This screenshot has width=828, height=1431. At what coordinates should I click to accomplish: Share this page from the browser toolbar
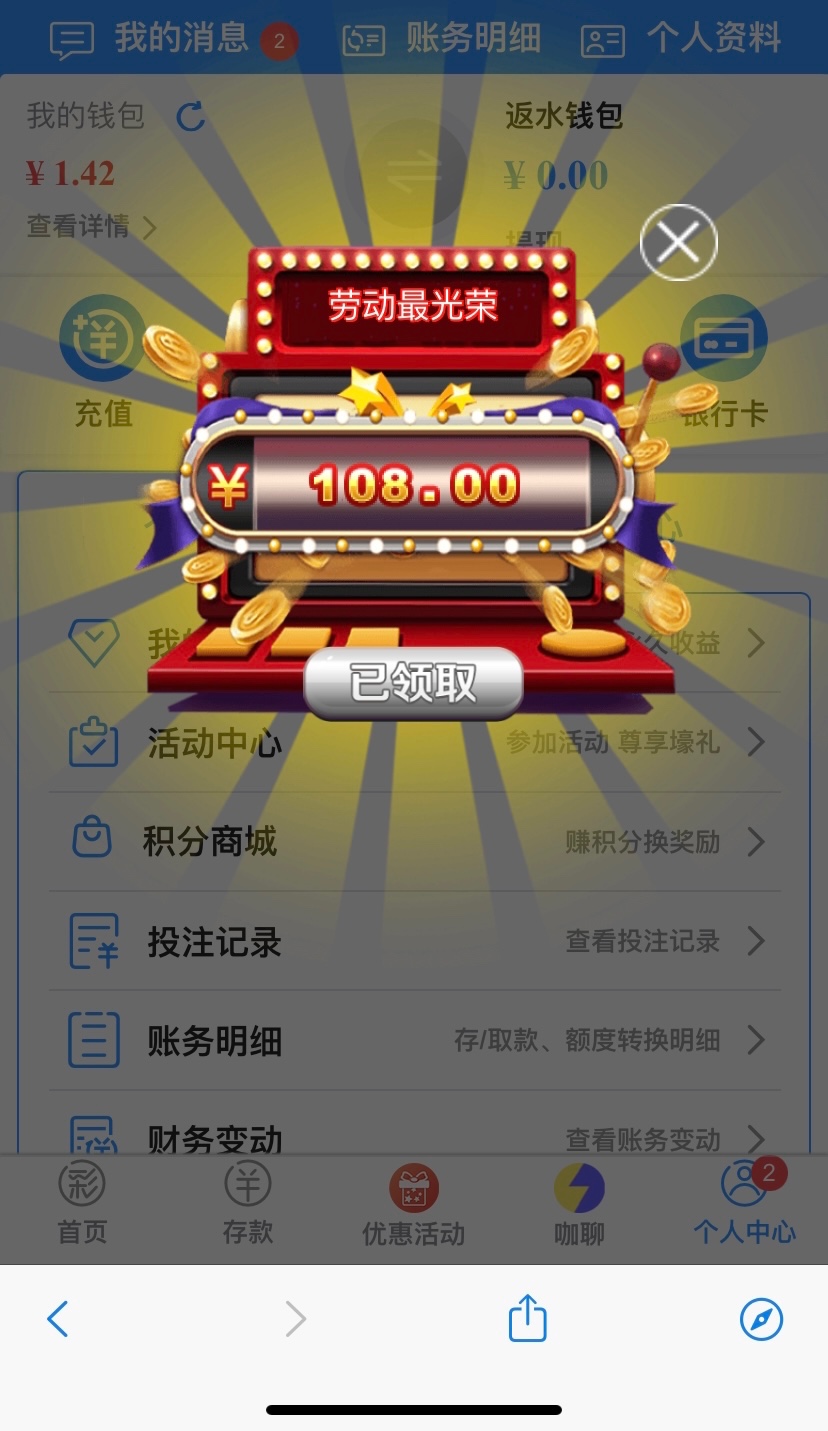pyautogui.click(x=527, y=1319)
